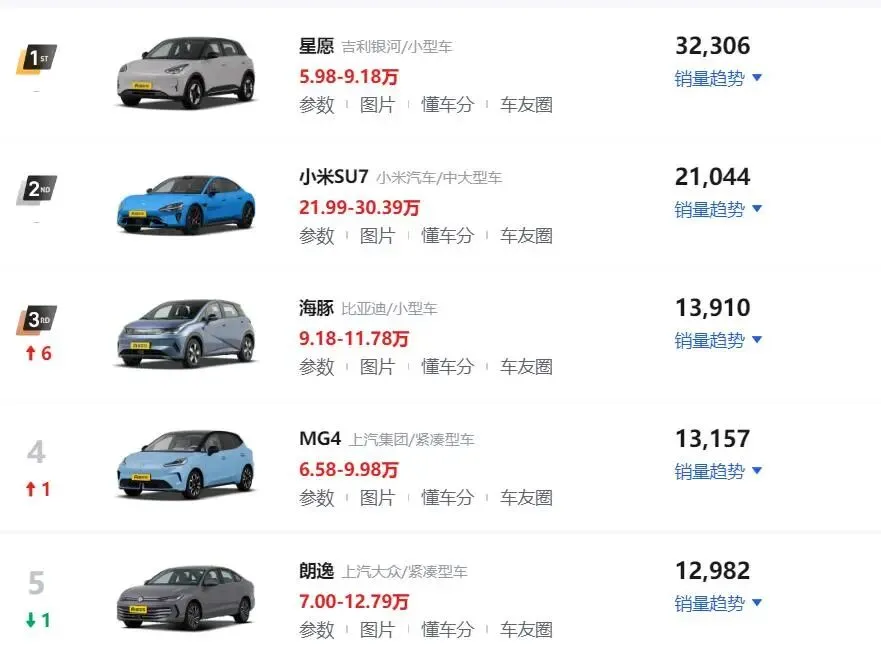Screen dimensions: 881x650
Task: Open 车友圈 for 海豚
Action: pyautogui.click(x=526, y=366)
